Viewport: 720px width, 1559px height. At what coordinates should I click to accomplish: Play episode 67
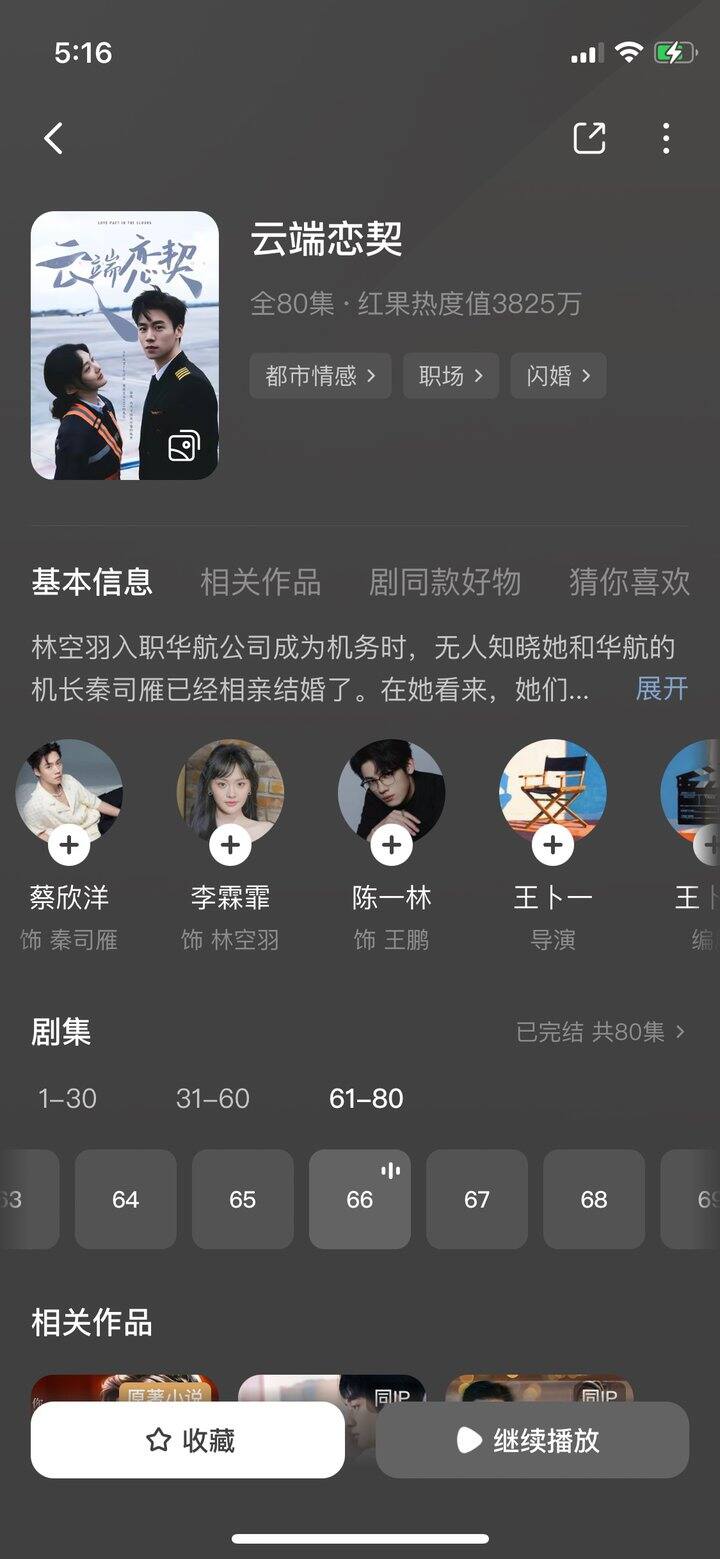coord(477,1199)
